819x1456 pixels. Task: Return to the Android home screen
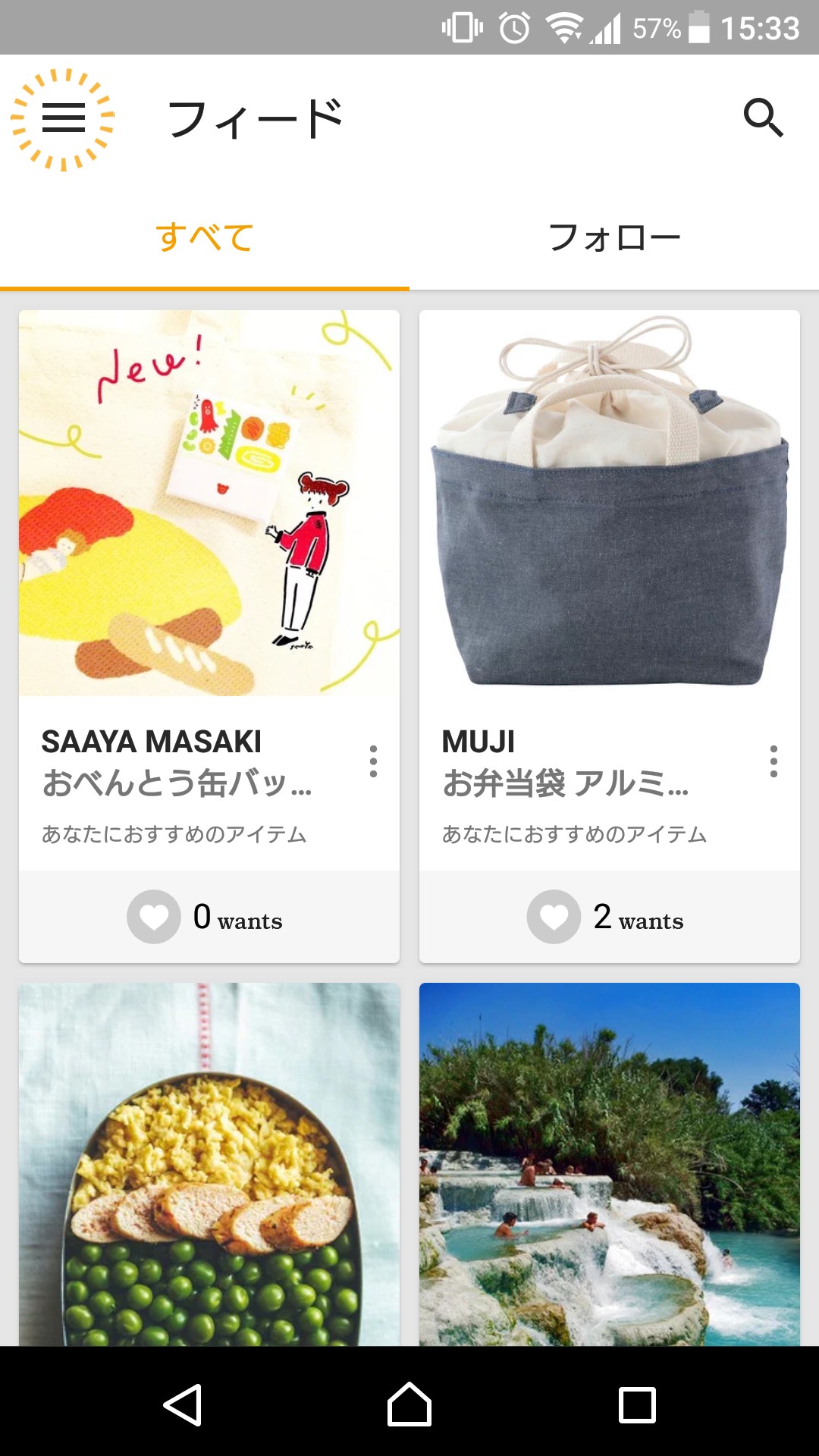409,1404
